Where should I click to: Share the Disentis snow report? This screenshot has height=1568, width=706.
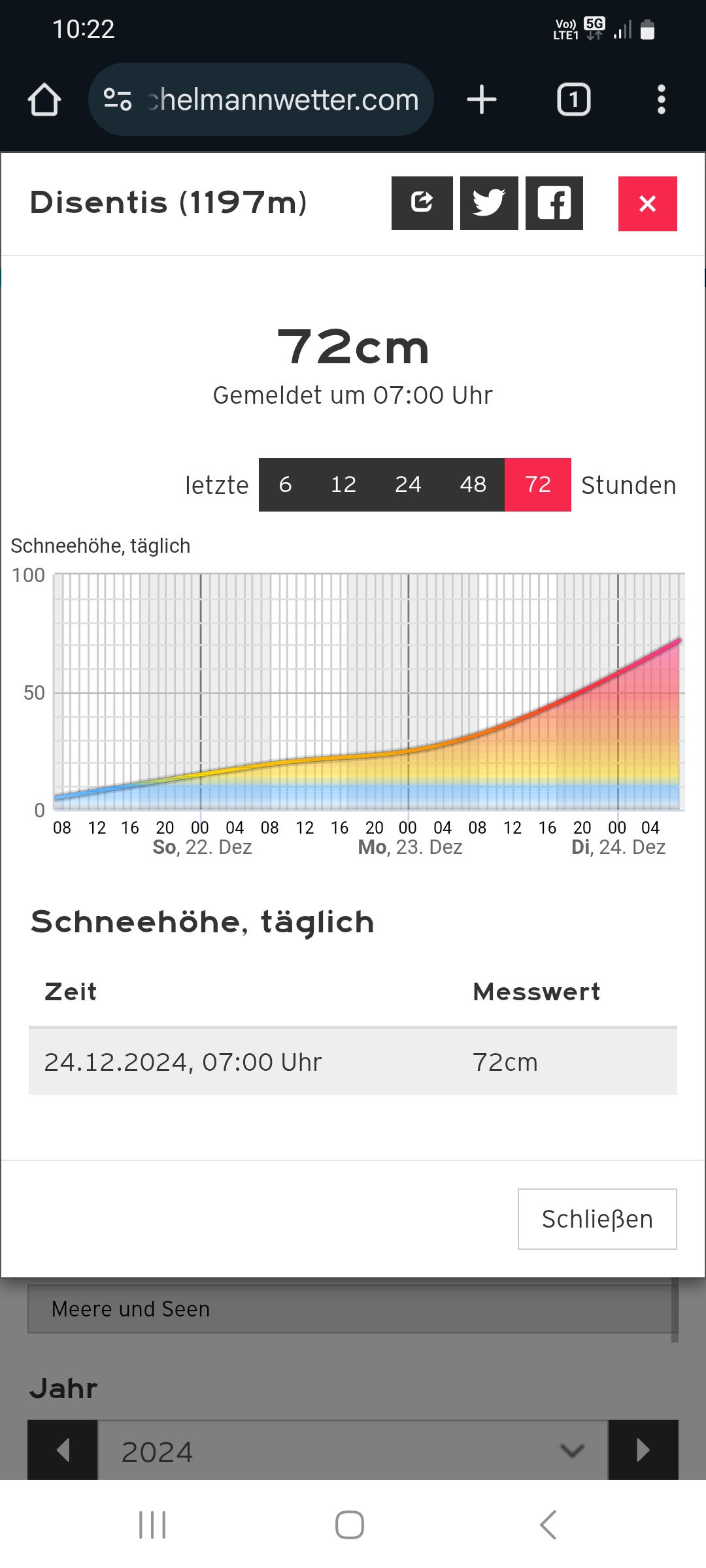(x=422, y=203)
